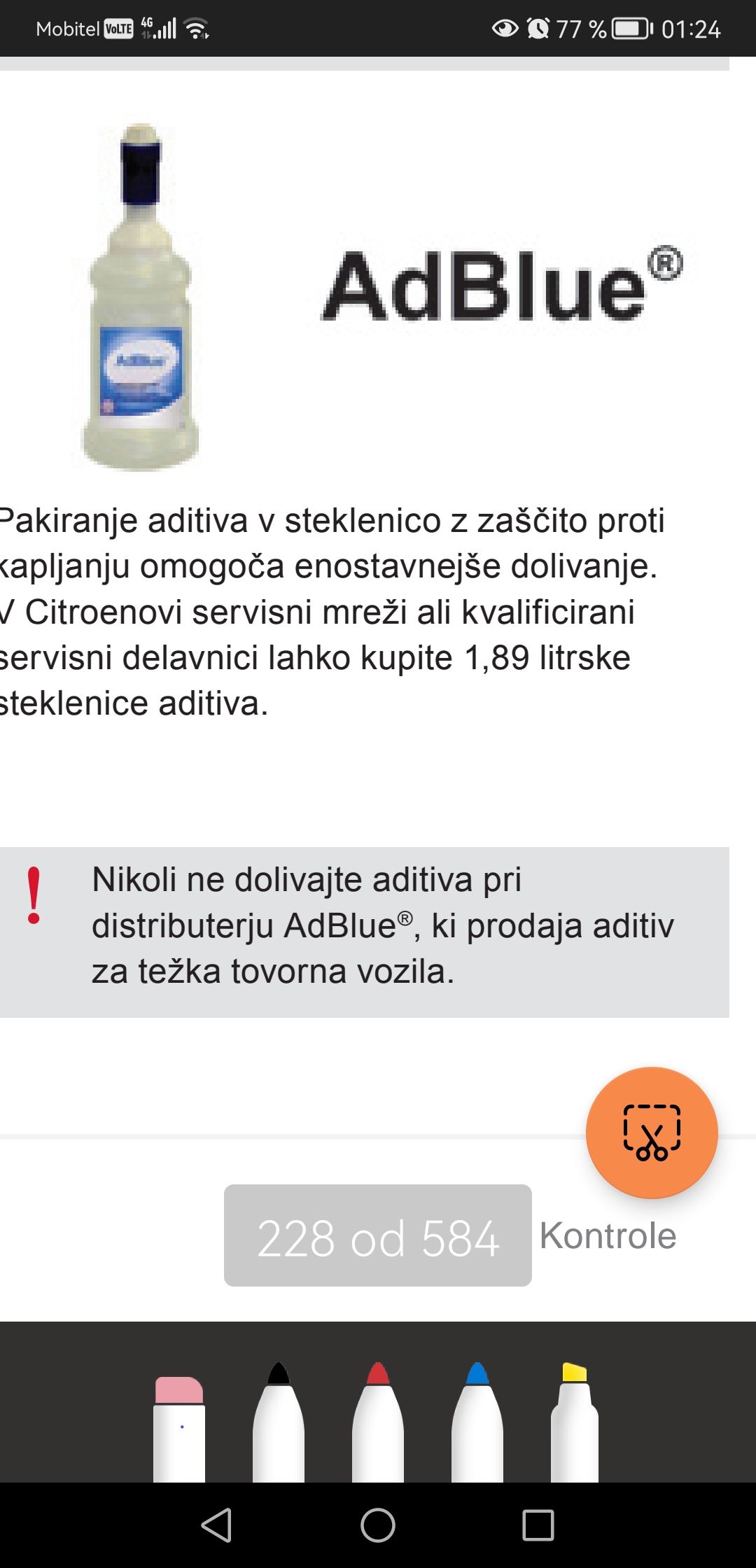Select the yellow highlighter
This screenshot has width=756, height=1568.
pyautogui.click(x=575, y=1422)
